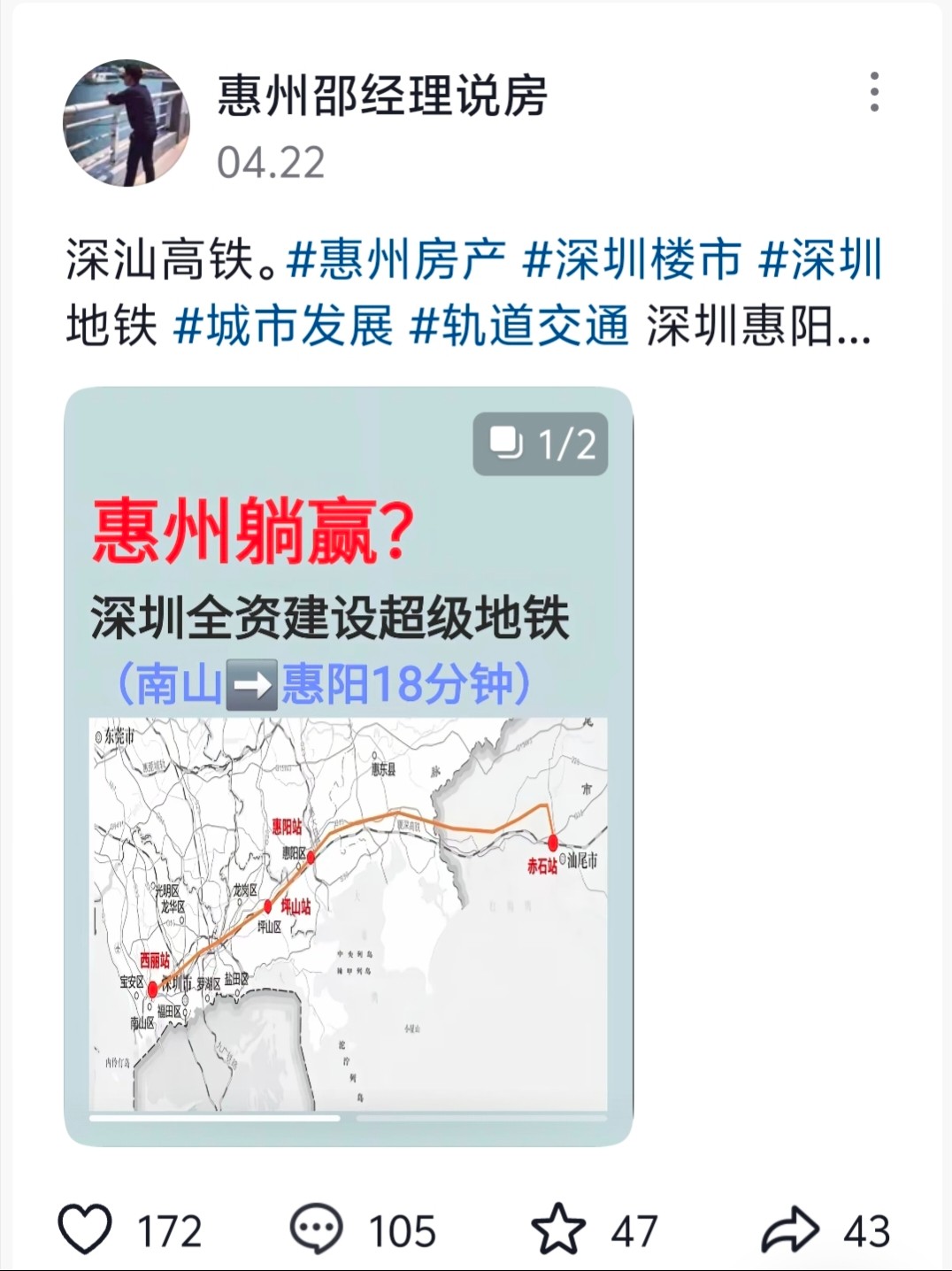Open hashtag #深圳楼市
Screen dimensions: 952x1271
tap(632, 260)
